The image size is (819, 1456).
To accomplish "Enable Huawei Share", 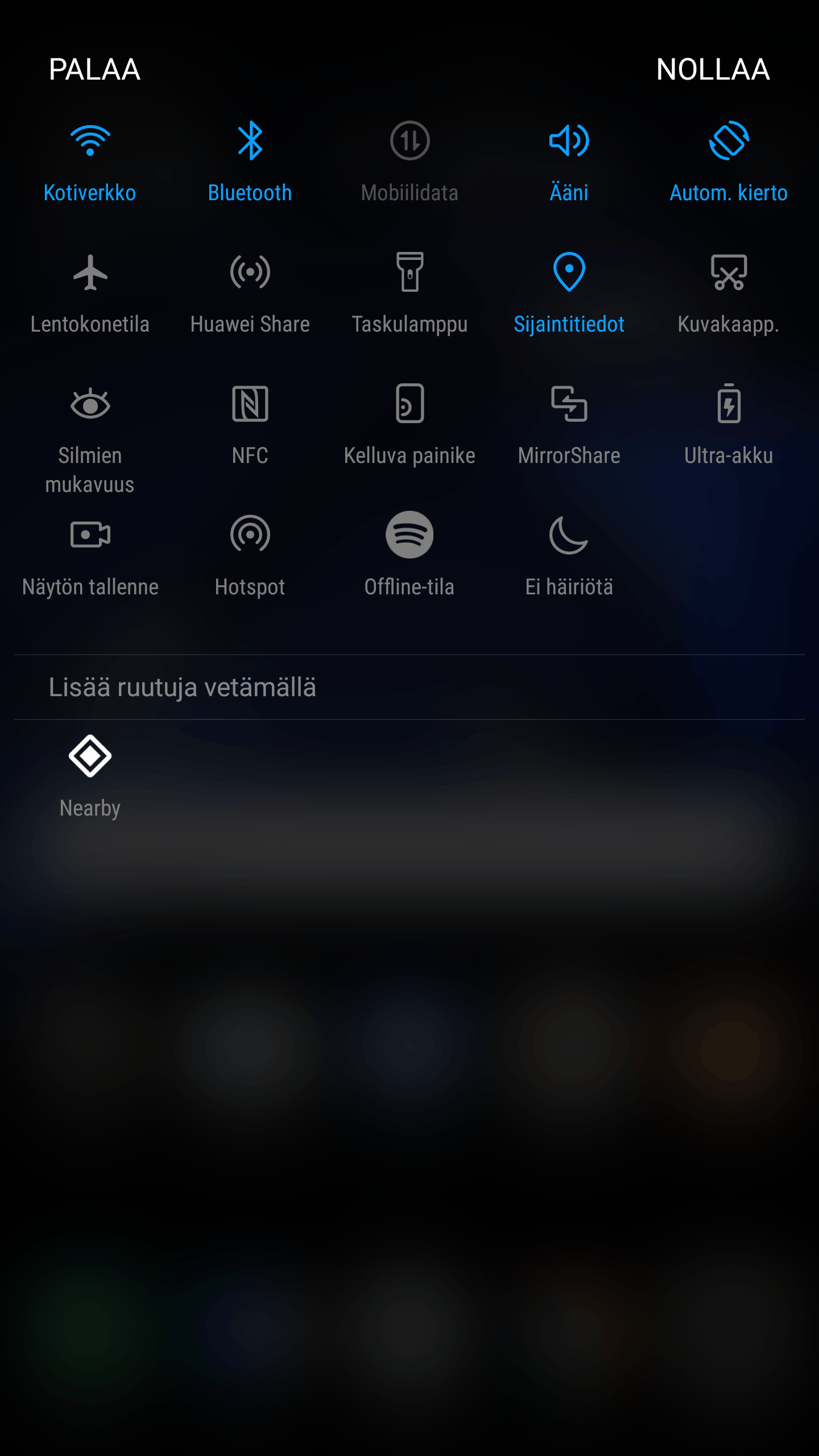I will [x=250, y=273].
